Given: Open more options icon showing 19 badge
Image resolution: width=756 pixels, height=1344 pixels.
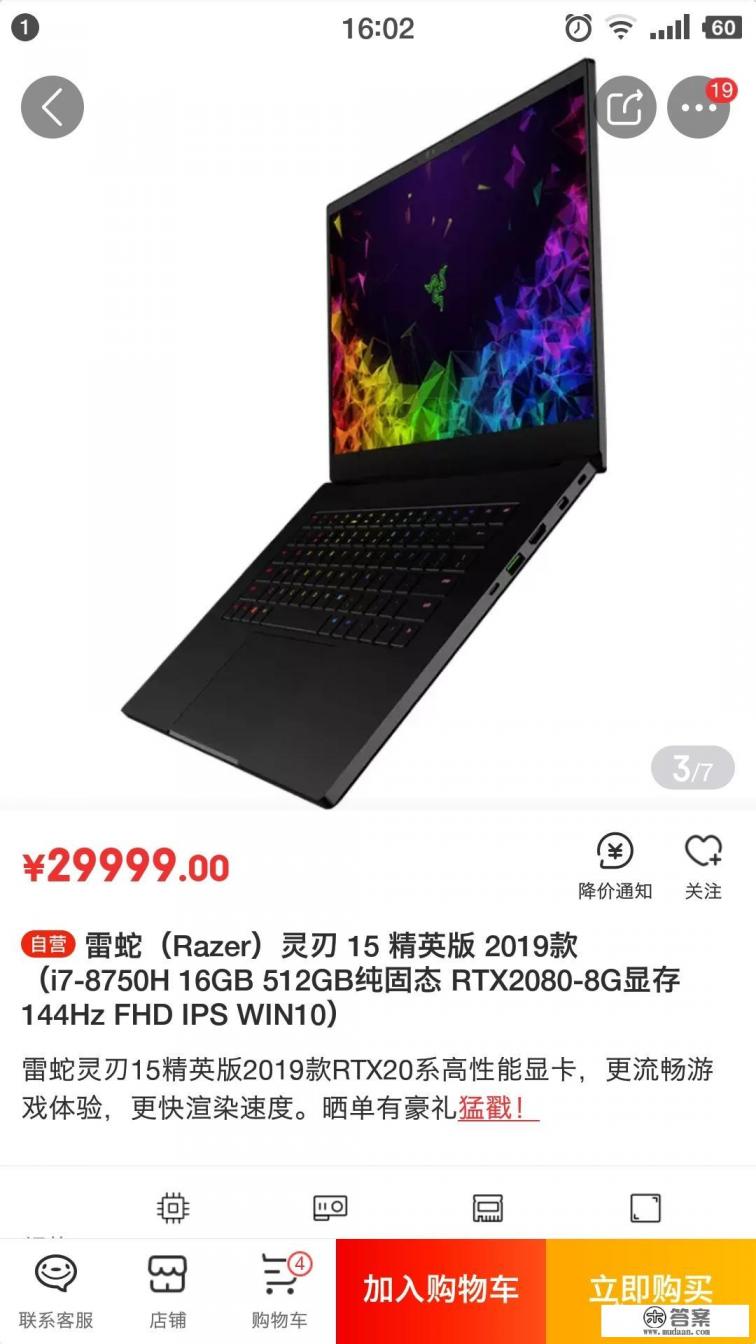Looking at the screenshot, I should tap(699, 106).
